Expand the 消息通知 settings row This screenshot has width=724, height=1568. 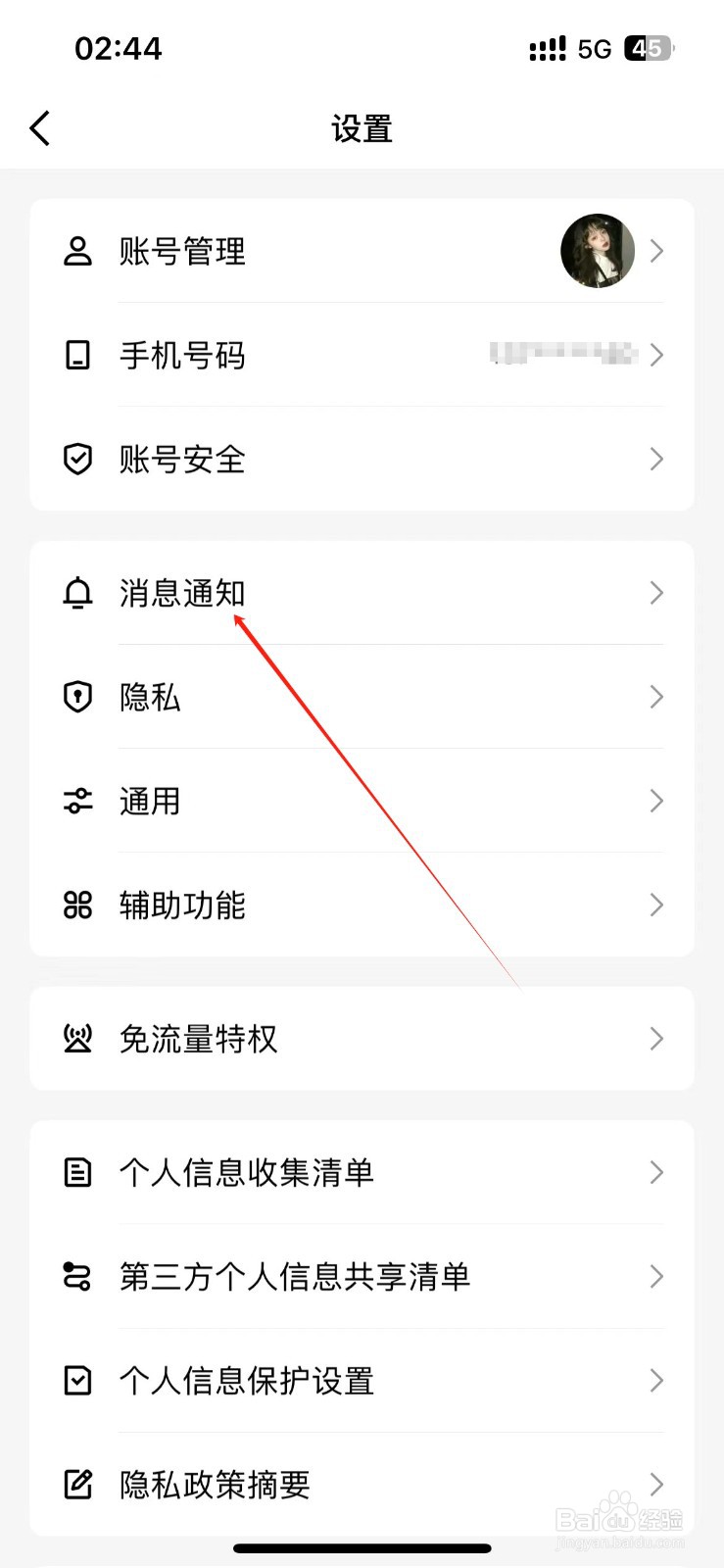point(362,592)
